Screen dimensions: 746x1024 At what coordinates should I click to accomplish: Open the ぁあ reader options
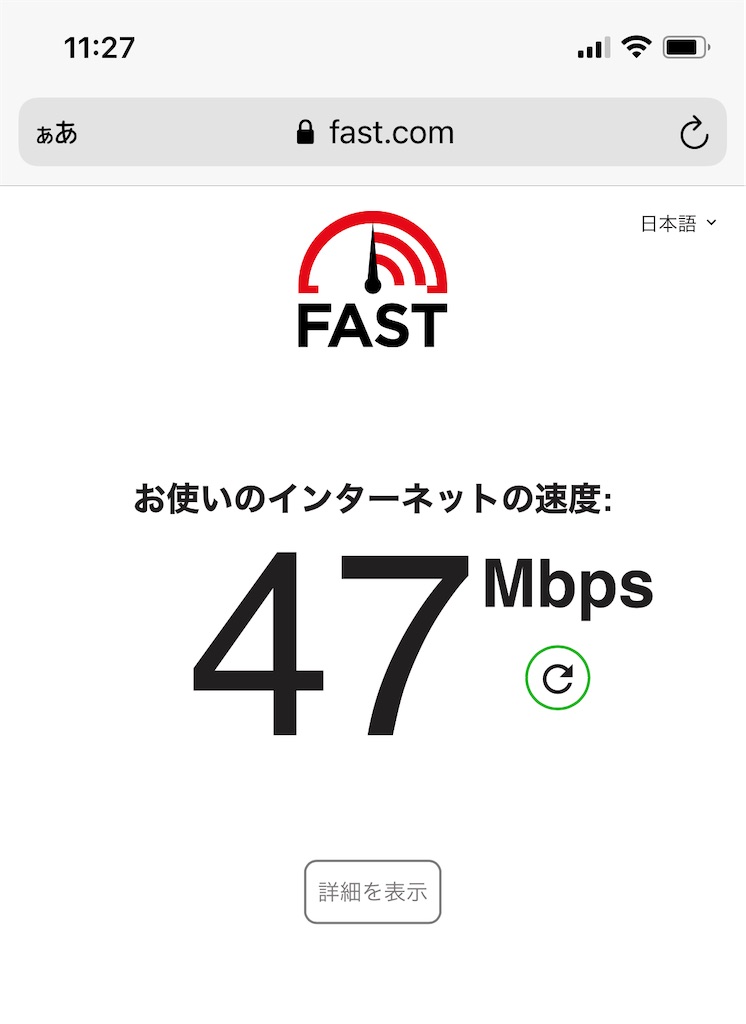[57, 133]
